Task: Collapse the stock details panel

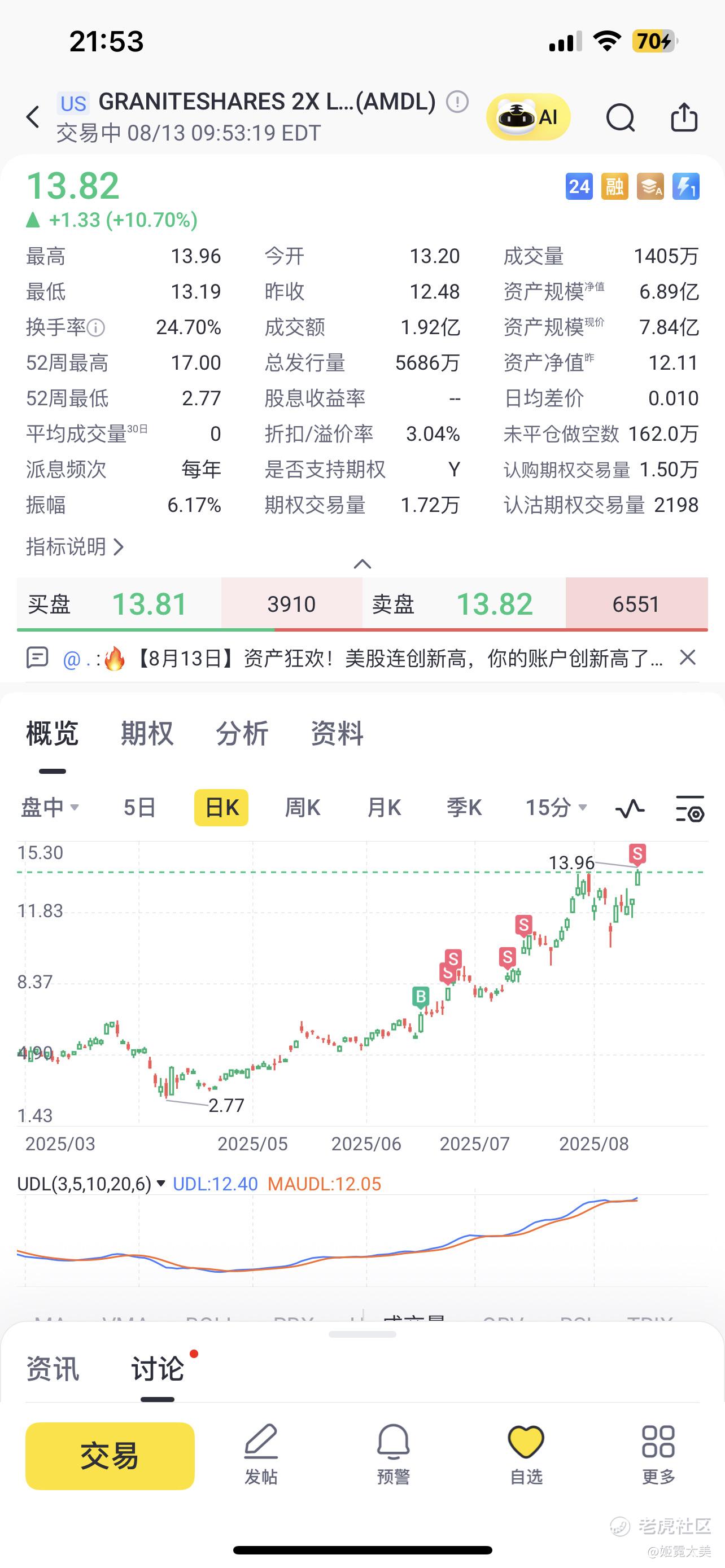Action: [362, 564]
